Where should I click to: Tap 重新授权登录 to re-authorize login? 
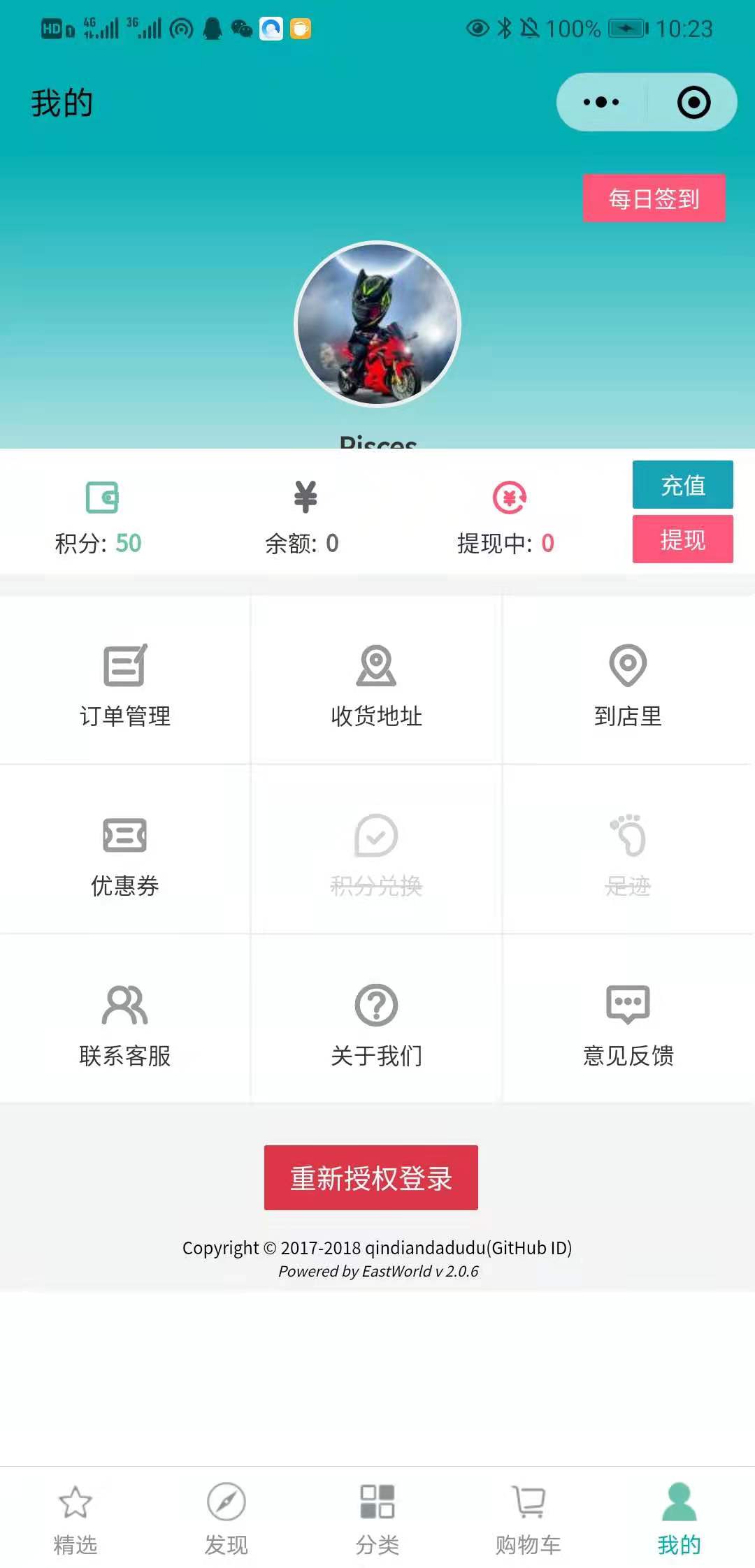[371, 1177]
